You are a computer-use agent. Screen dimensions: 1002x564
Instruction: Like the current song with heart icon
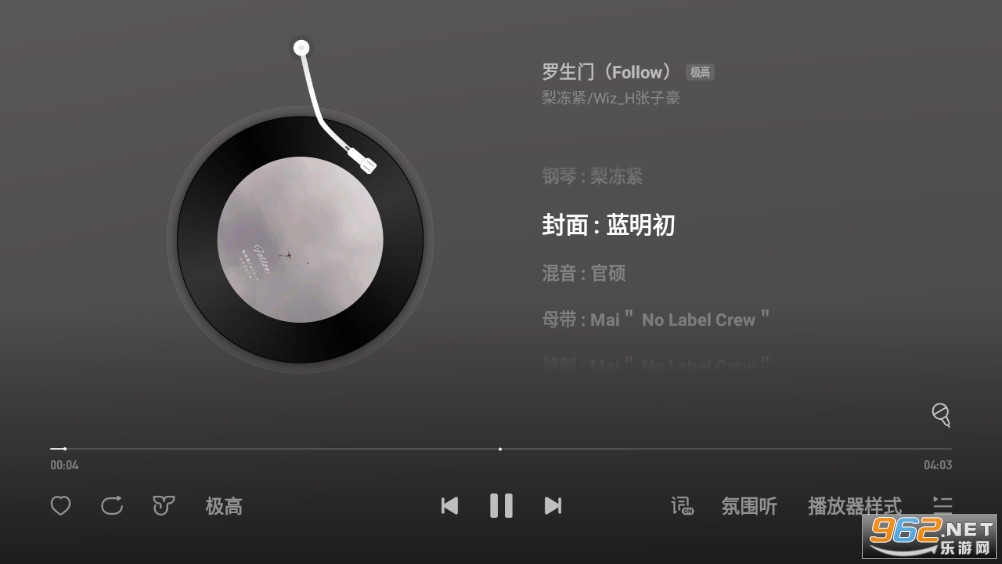coord(61,506)
